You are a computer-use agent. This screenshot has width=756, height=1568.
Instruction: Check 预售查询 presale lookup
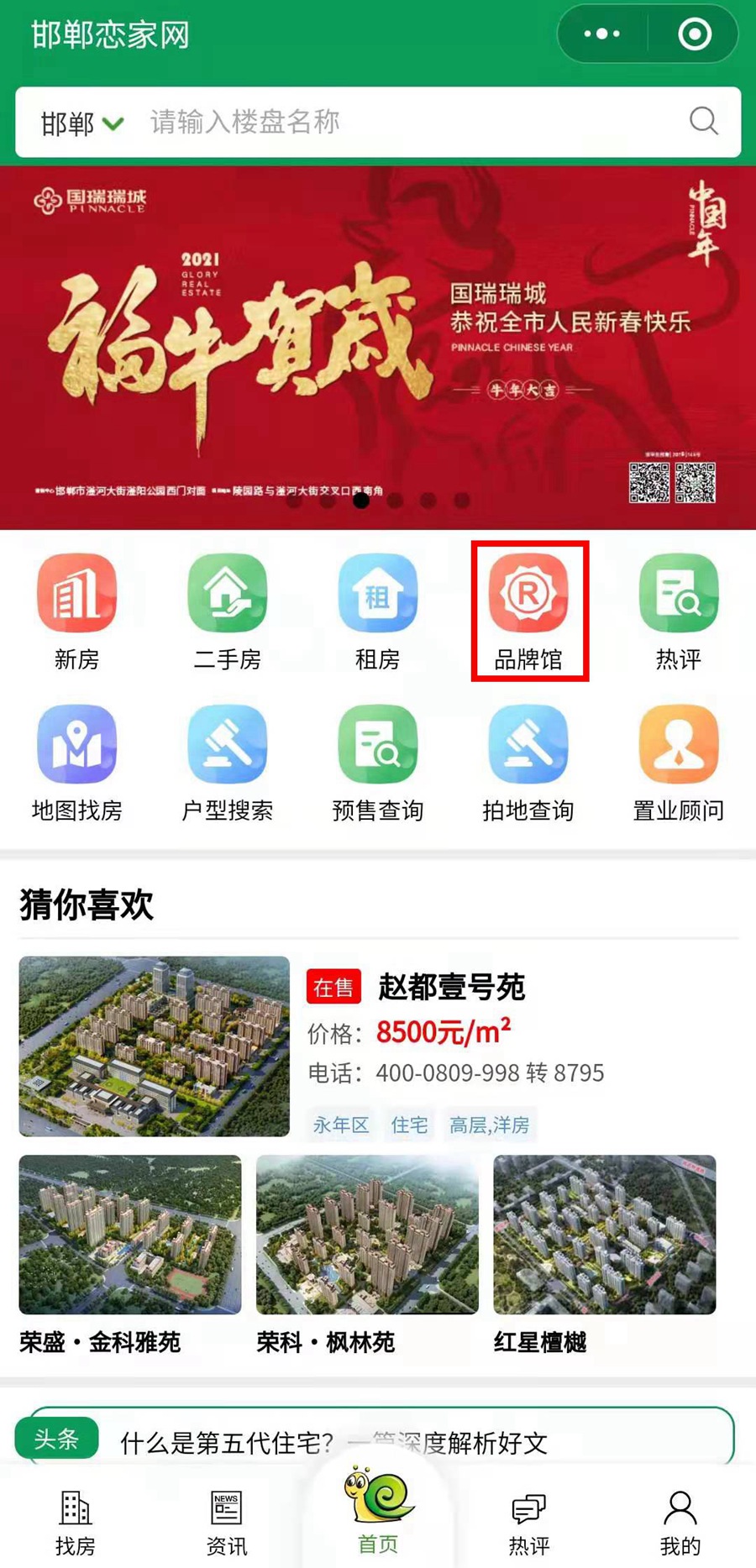pyautogui.click(x=377, y=762)
